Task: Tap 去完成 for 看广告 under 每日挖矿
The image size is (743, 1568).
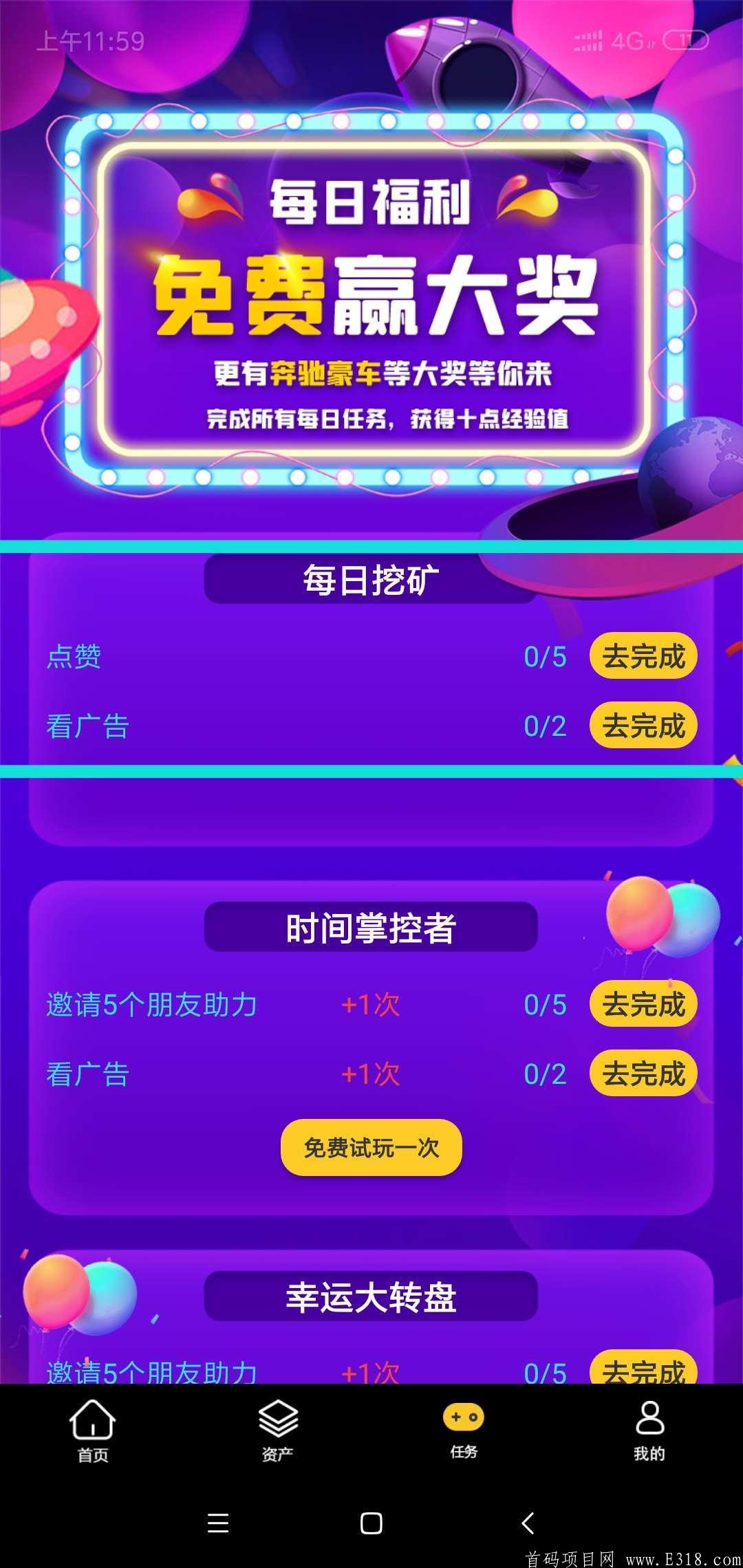Action: [x=643, y=726]
